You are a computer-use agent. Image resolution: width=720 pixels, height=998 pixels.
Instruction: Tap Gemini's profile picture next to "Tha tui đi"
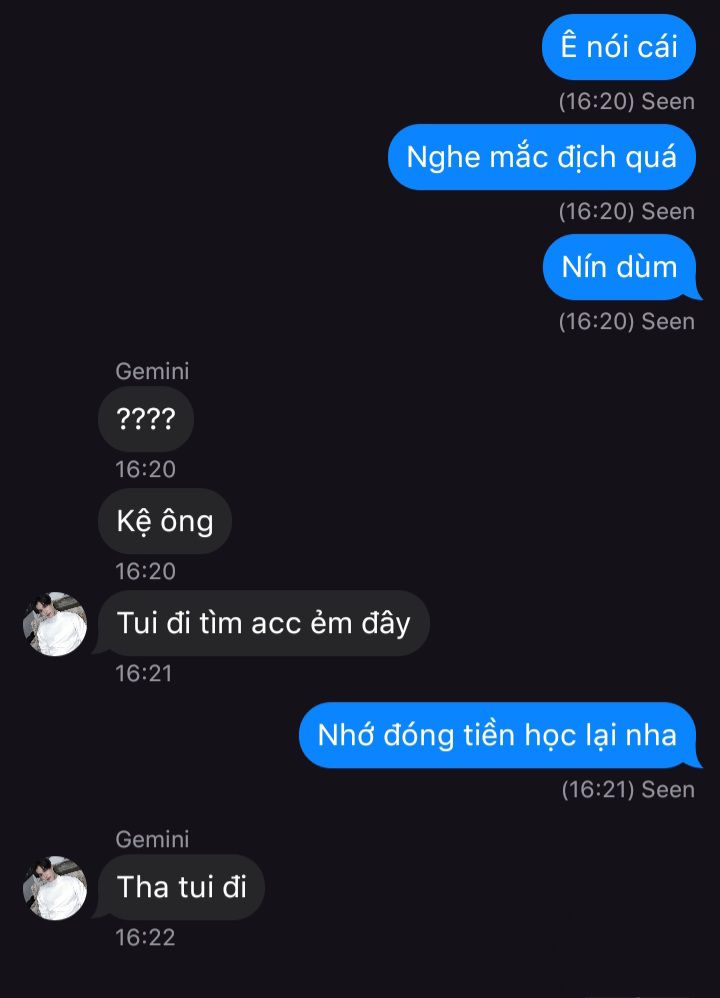pos(55,888)
